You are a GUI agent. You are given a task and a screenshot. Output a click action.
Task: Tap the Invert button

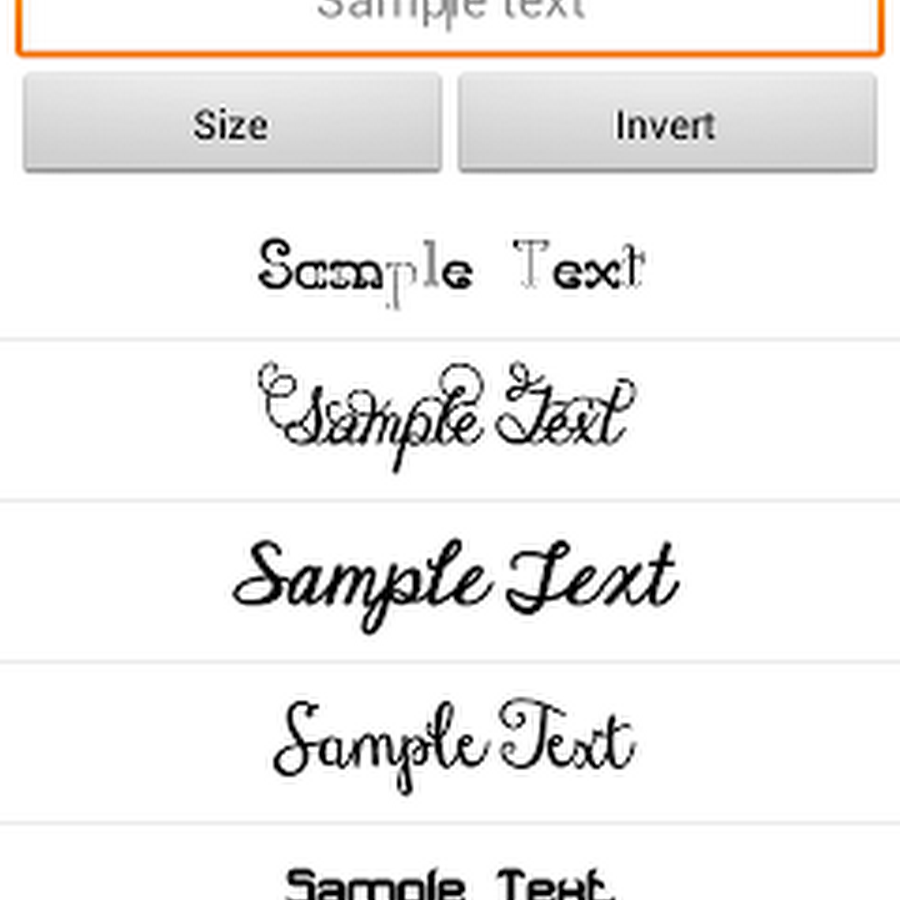click(666, 125)
